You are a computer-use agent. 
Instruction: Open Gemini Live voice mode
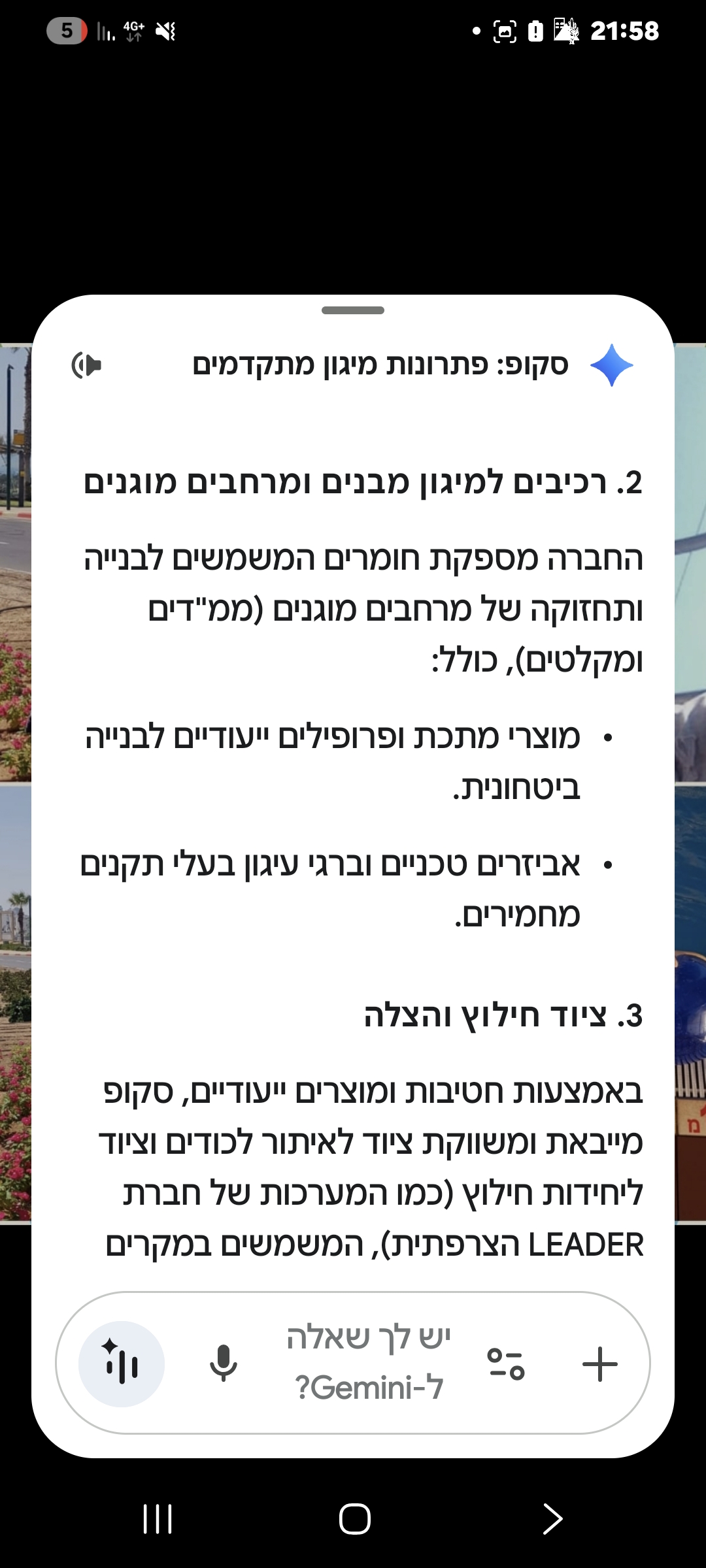click(122, 1364)
